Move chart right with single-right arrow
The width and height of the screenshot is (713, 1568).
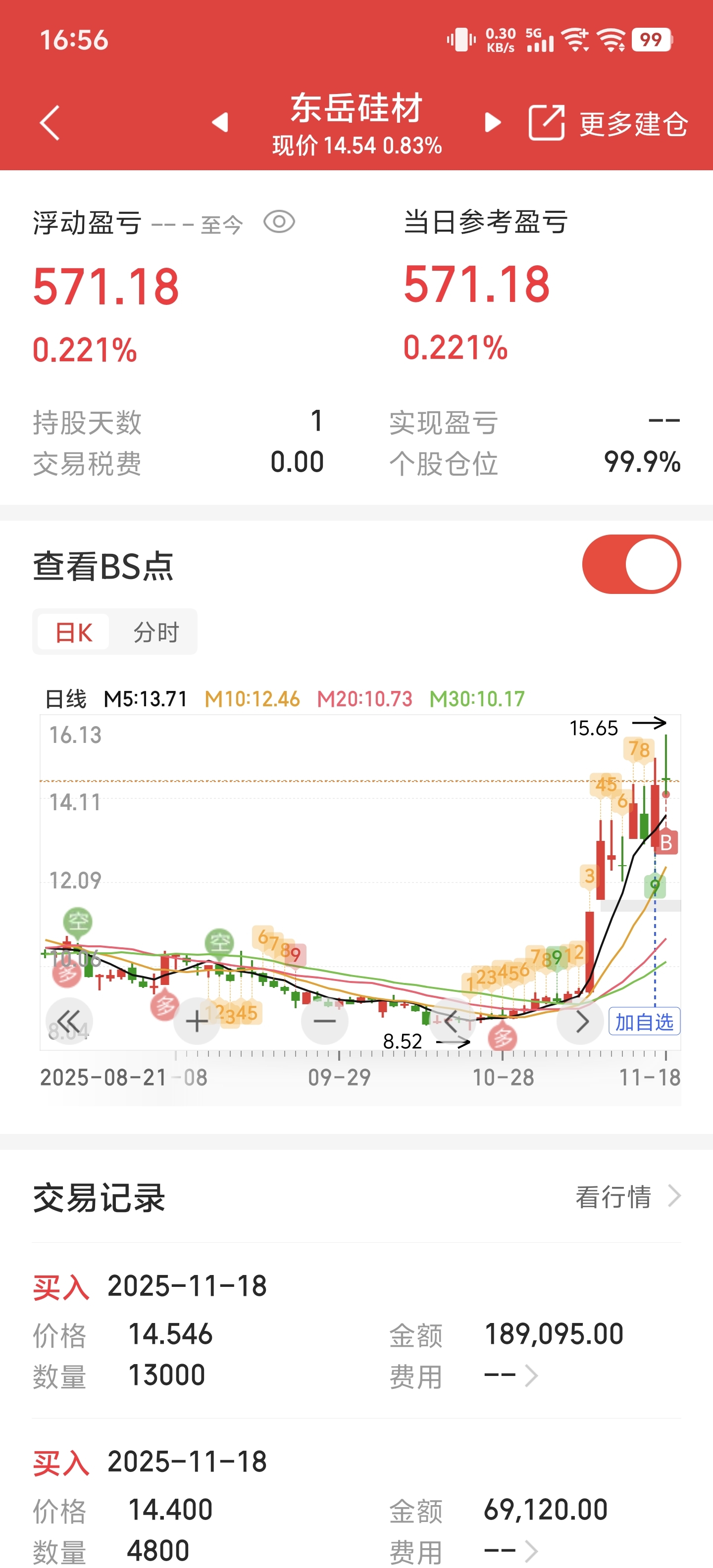(581, 1021)
